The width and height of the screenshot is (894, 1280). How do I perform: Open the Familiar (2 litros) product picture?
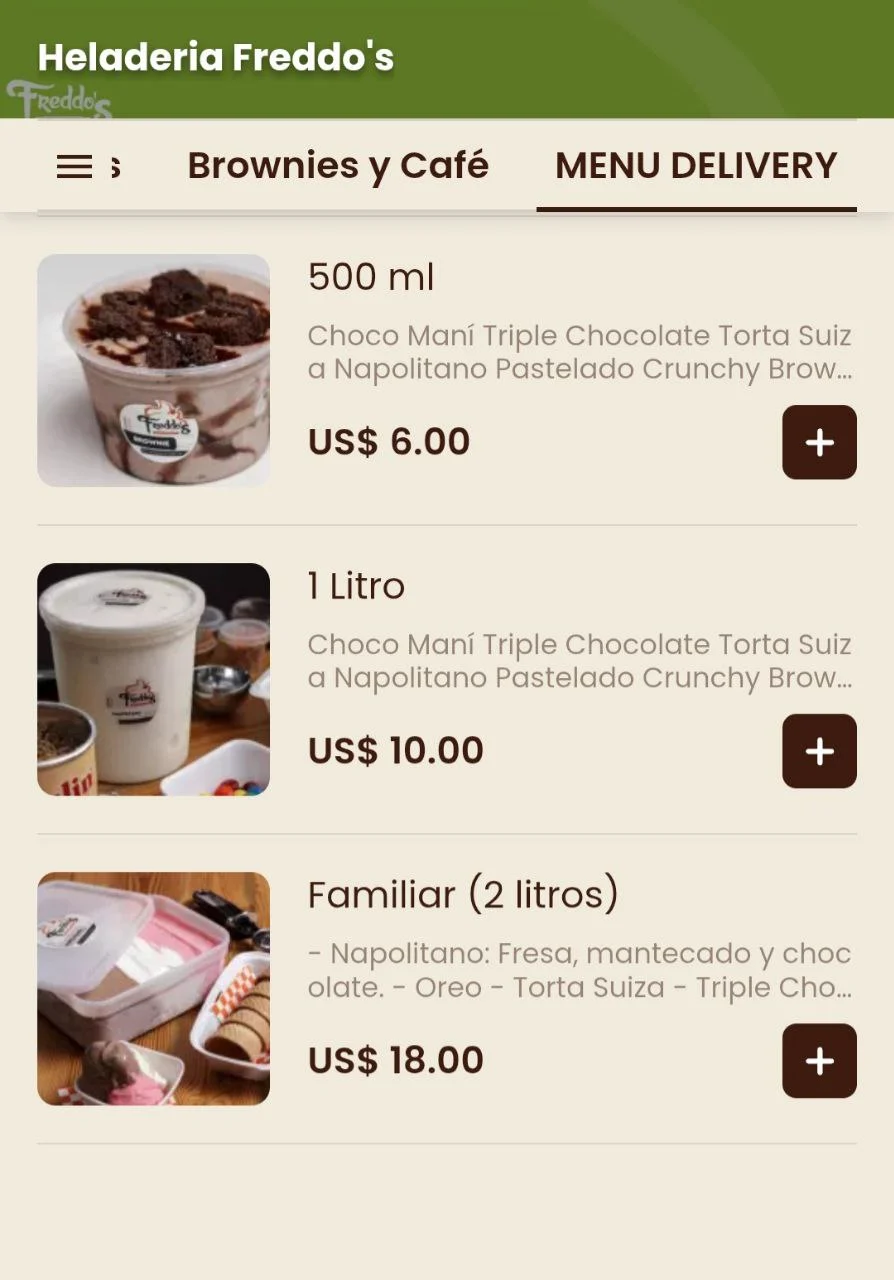154,988
